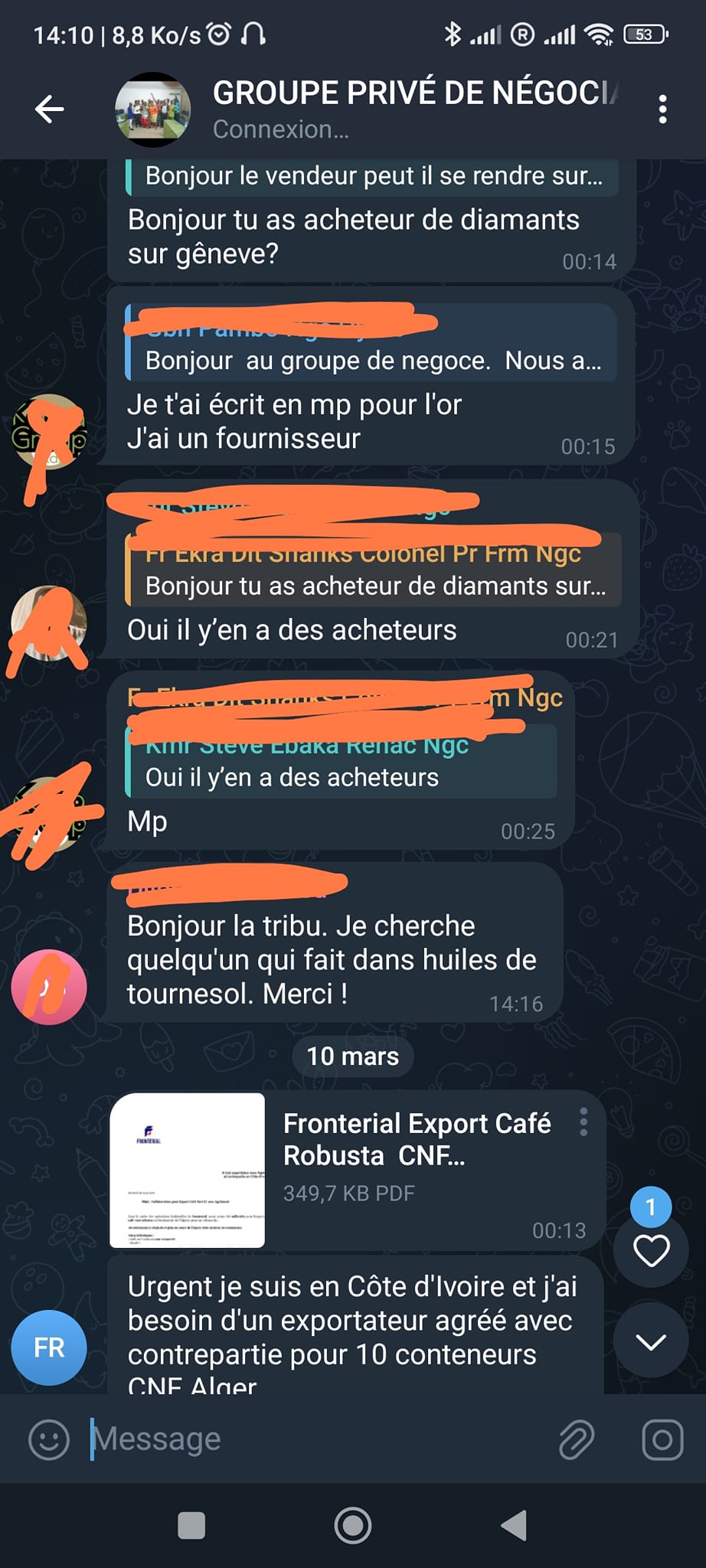
Task: Jump to the latest message with down arrow
Action: (x=651, y=1341)
